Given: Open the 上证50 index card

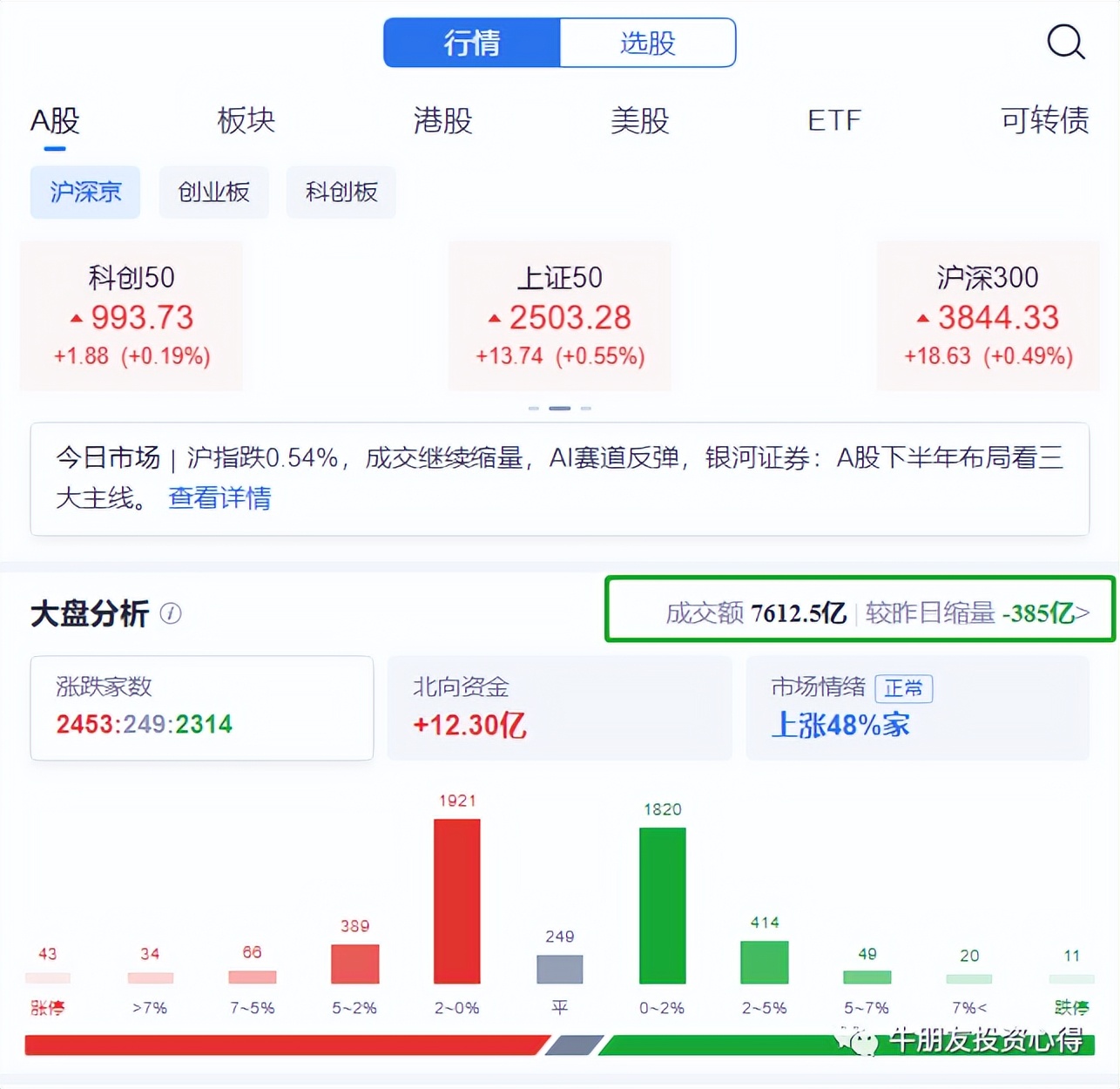Looking at the screenshot, I should click(560, 315).
